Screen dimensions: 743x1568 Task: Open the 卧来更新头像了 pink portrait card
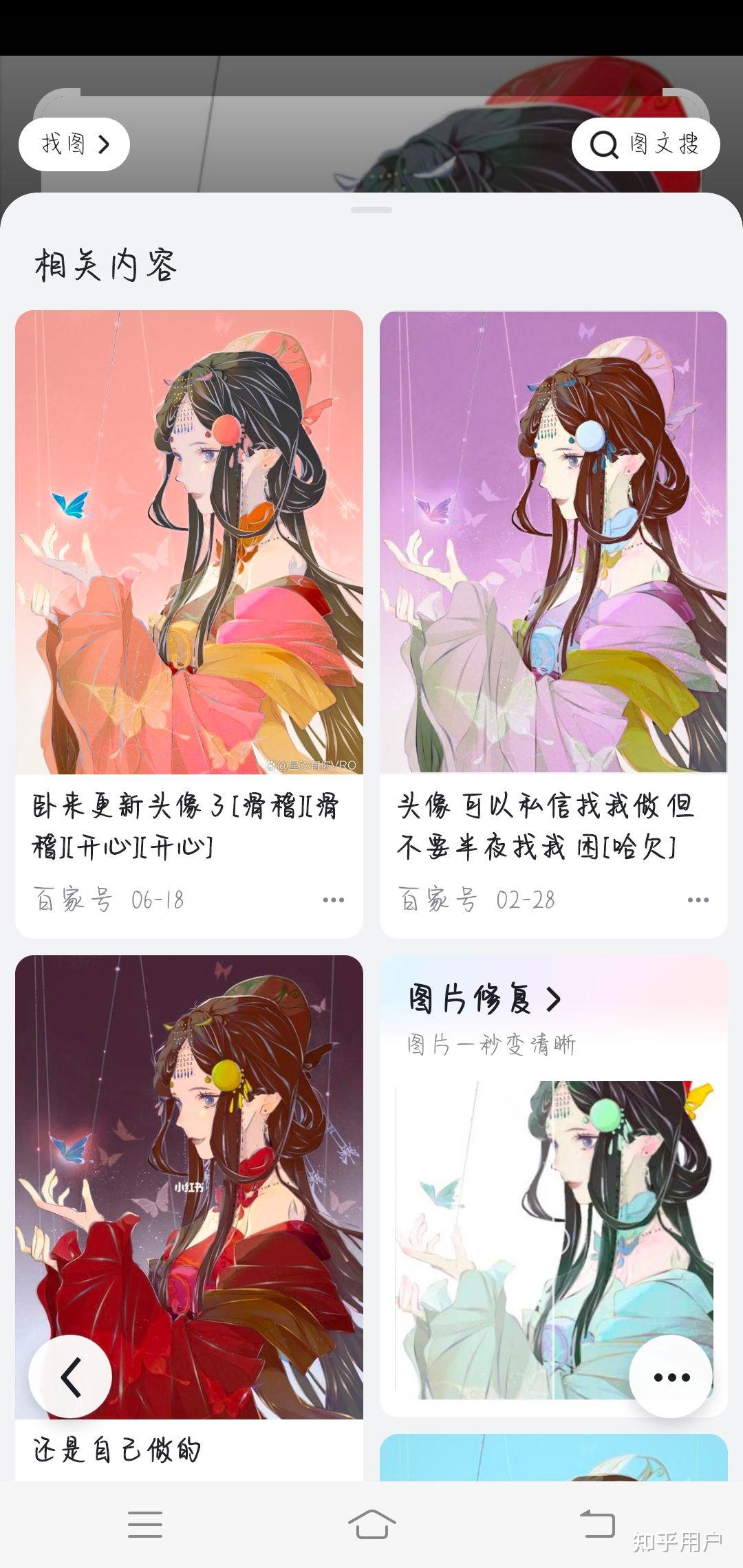(x=189, y=543)
